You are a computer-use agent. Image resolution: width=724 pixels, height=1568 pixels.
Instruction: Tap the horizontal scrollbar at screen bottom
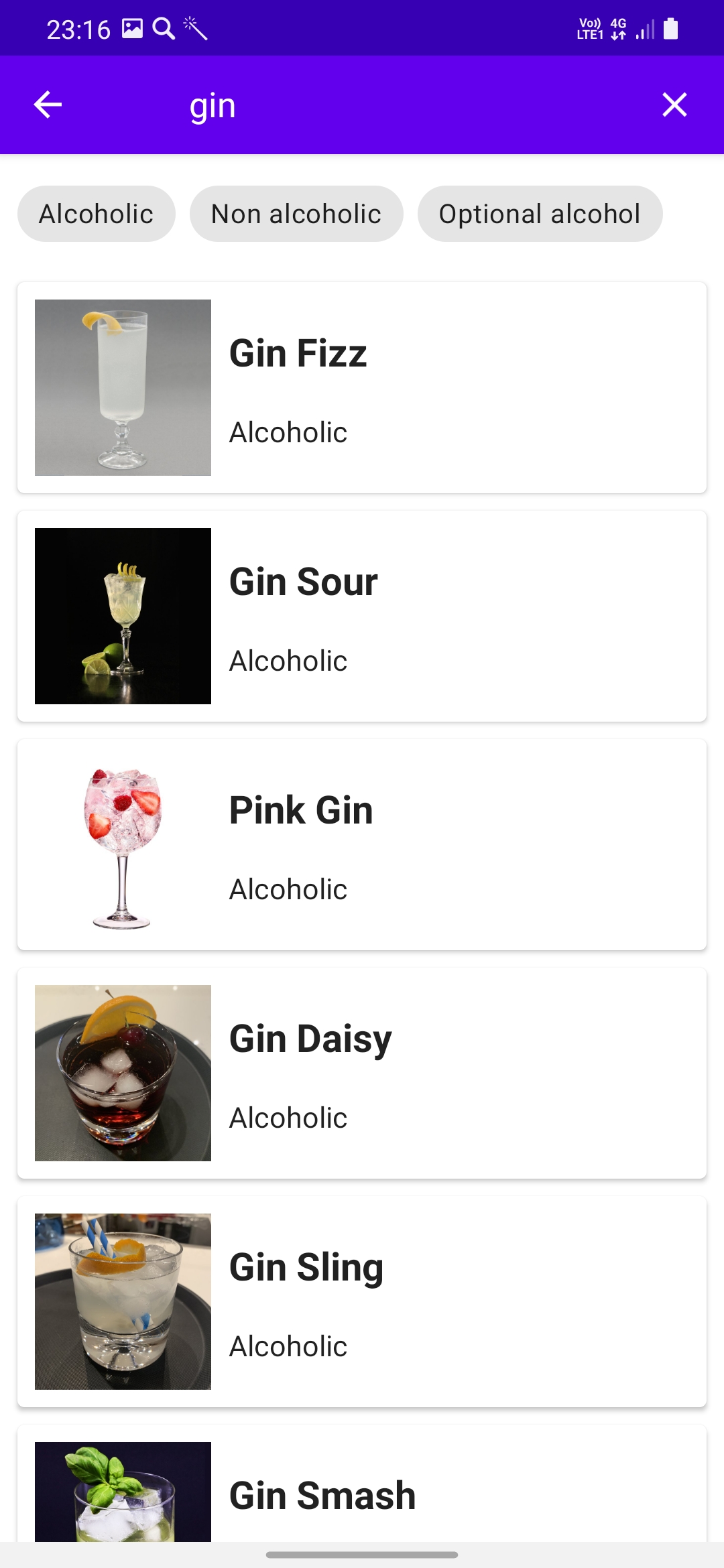pyautogui.click(x=362, y=1553)
